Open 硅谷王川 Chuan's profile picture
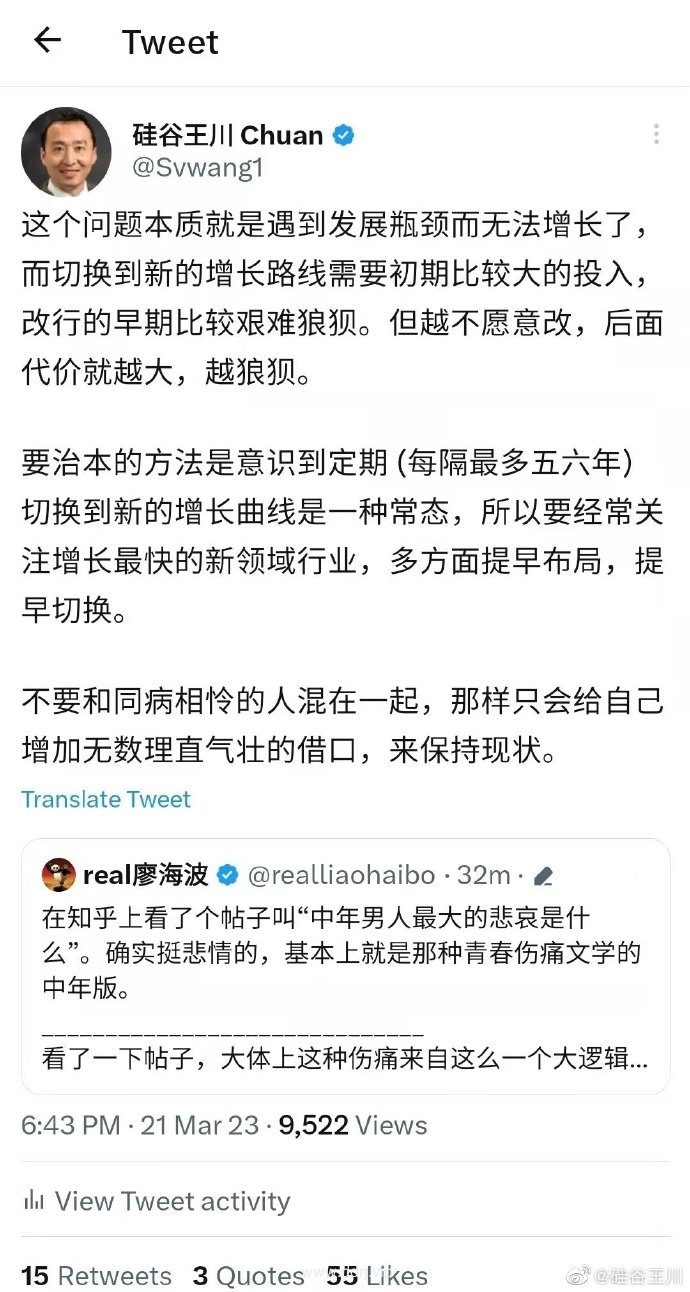 66,152
